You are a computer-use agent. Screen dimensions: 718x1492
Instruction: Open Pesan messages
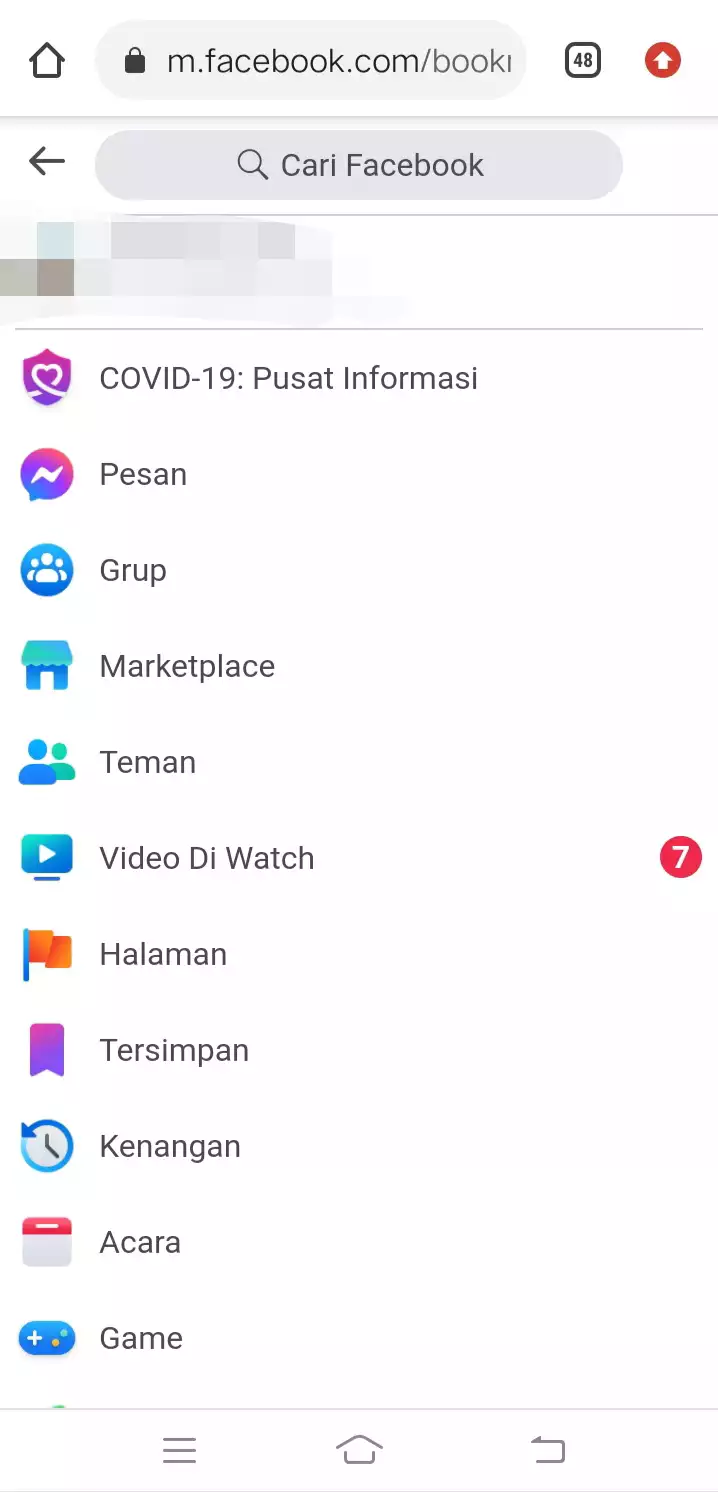pos(359,474)
